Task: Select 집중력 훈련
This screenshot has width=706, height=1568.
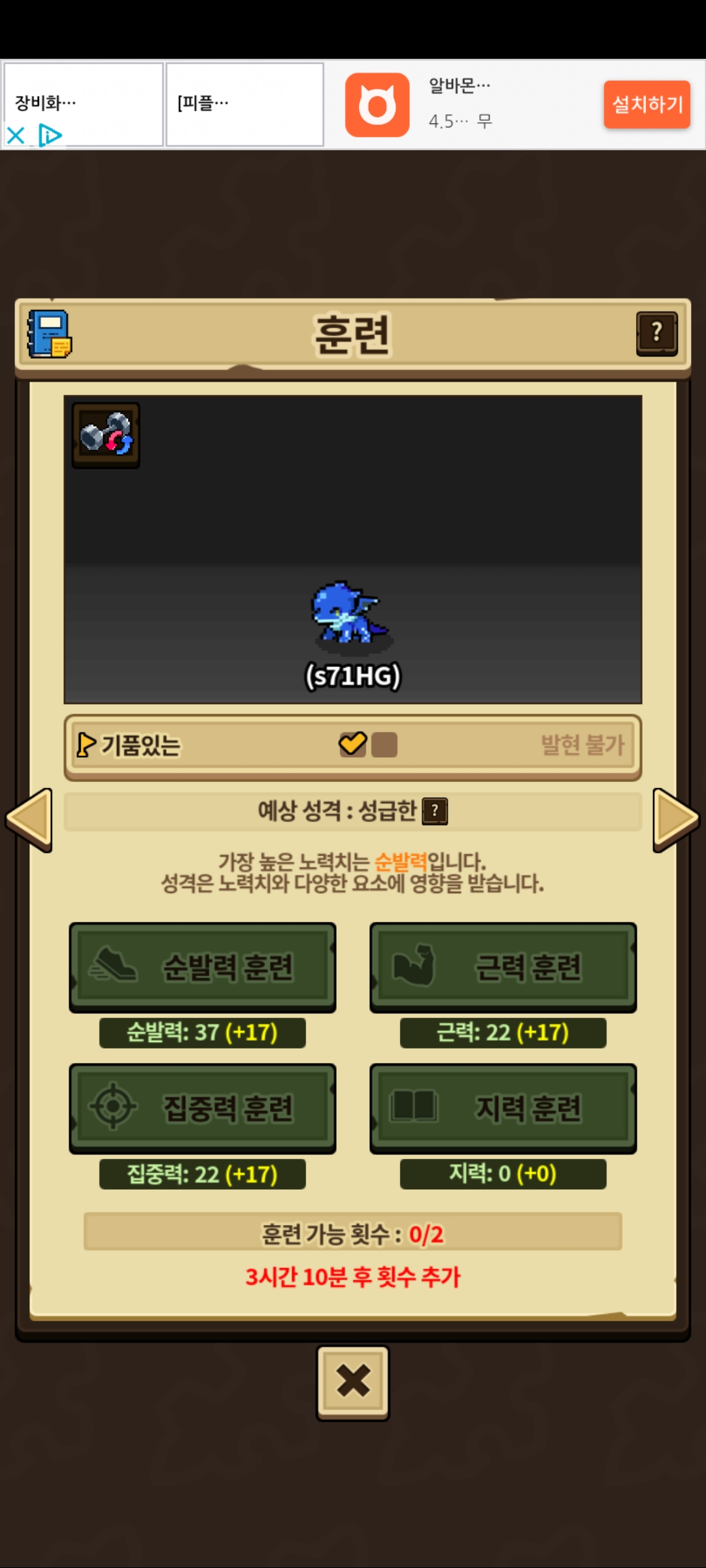Action: (x=203, y=1108)
